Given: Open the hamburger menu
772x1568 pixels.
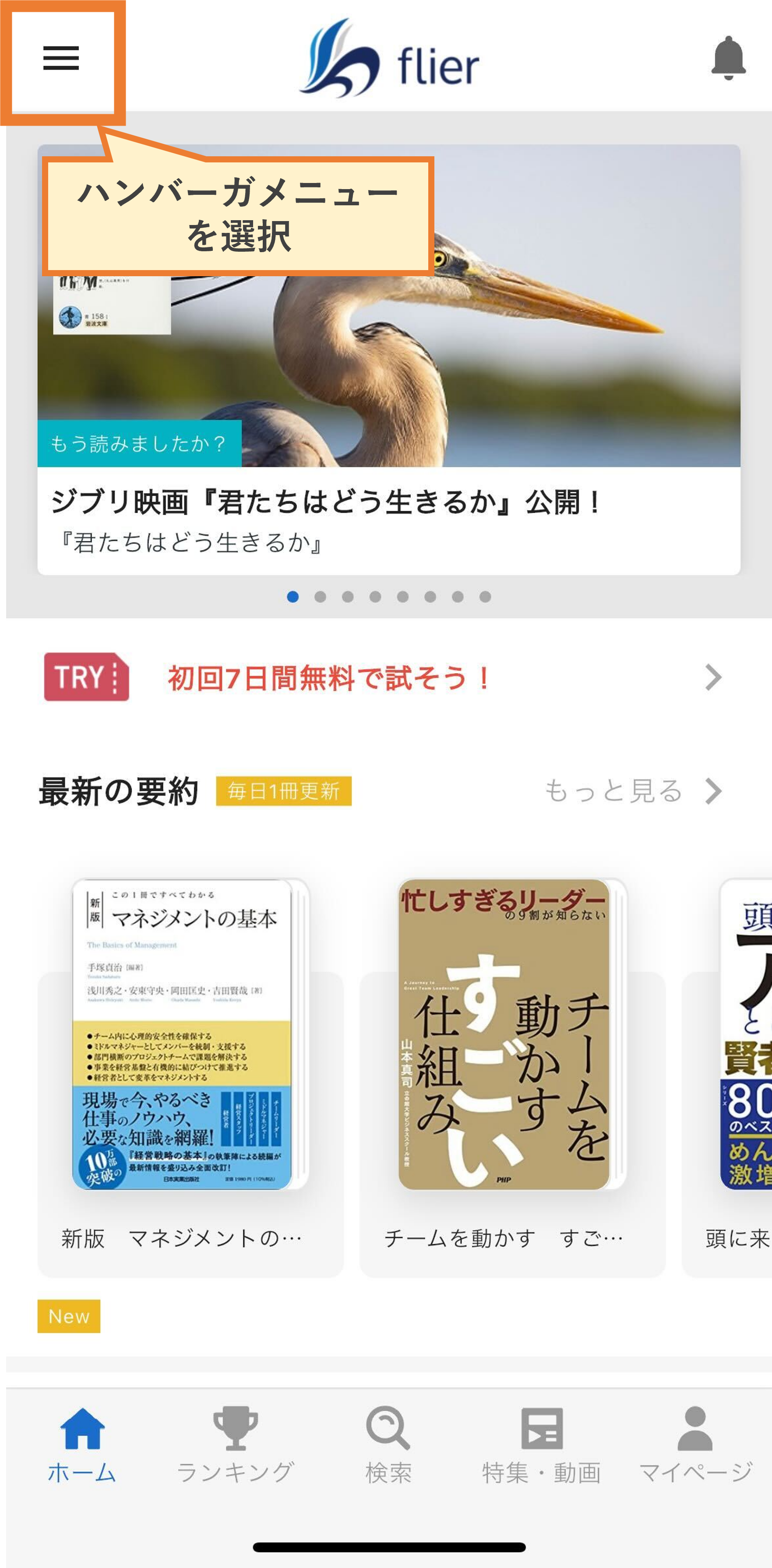Looking at the screenshot, I should point(61,58).
